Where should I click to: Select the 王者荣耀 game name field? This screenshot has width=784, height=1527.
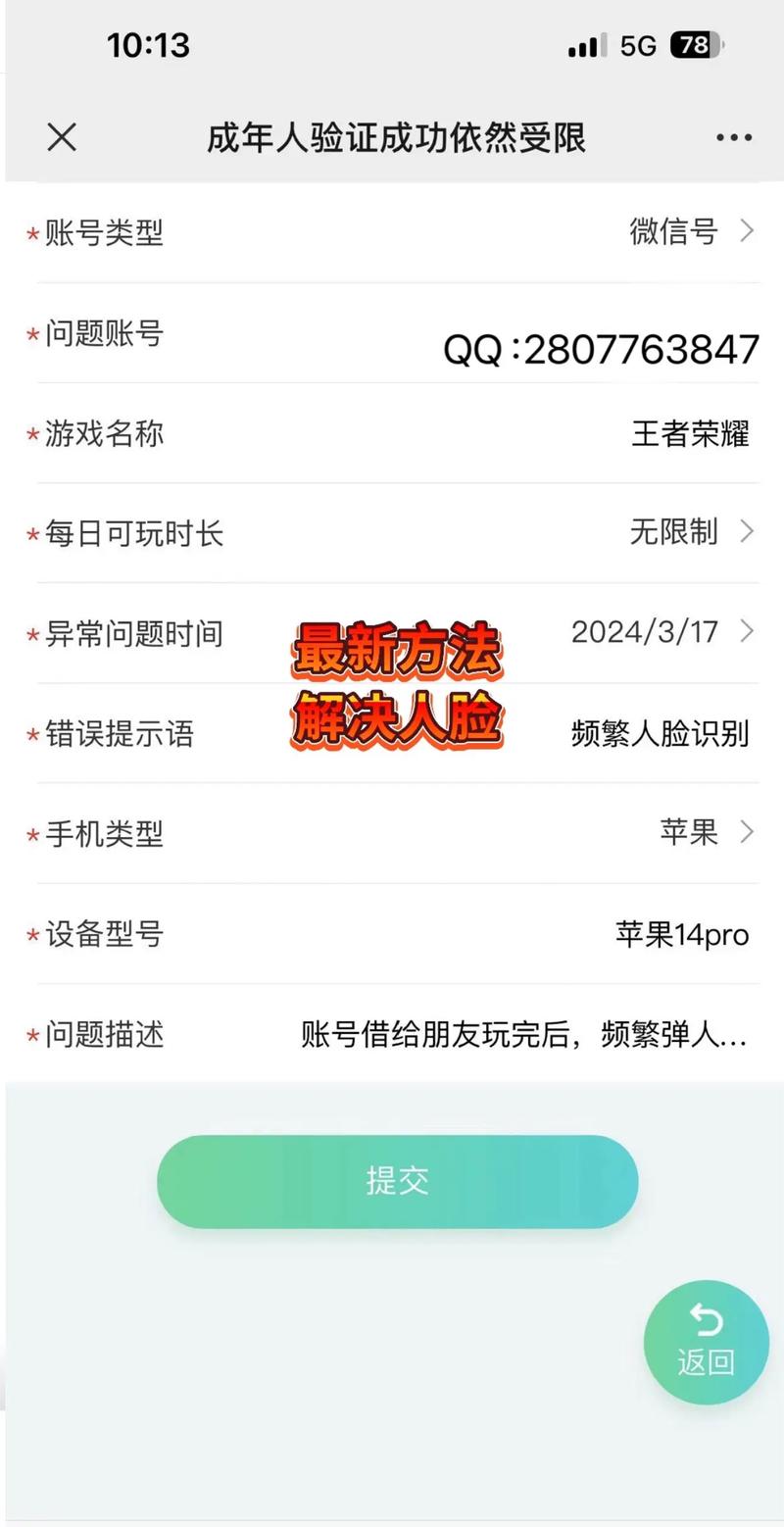pyautogui.click(x=690, y=435)
